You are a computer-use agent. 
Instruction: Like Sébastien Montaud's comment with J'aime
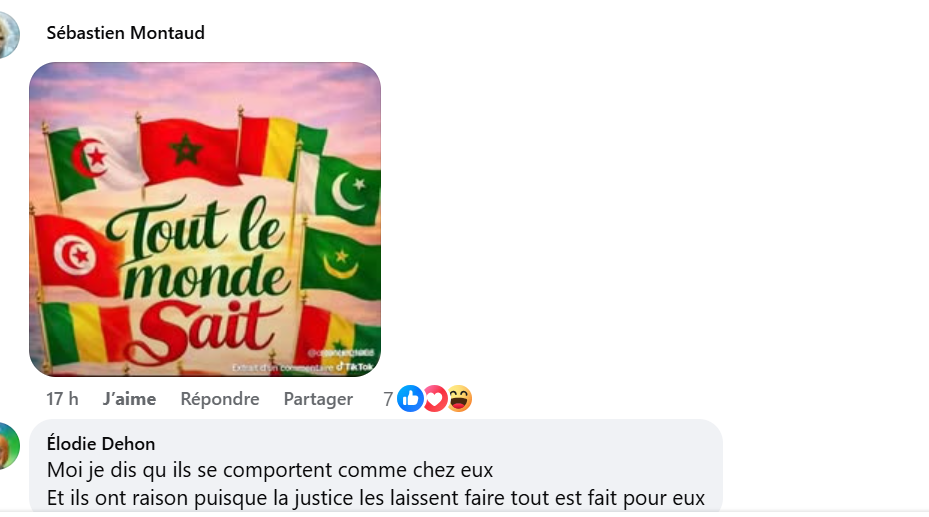pyautogui.click(x=129, y=399)
